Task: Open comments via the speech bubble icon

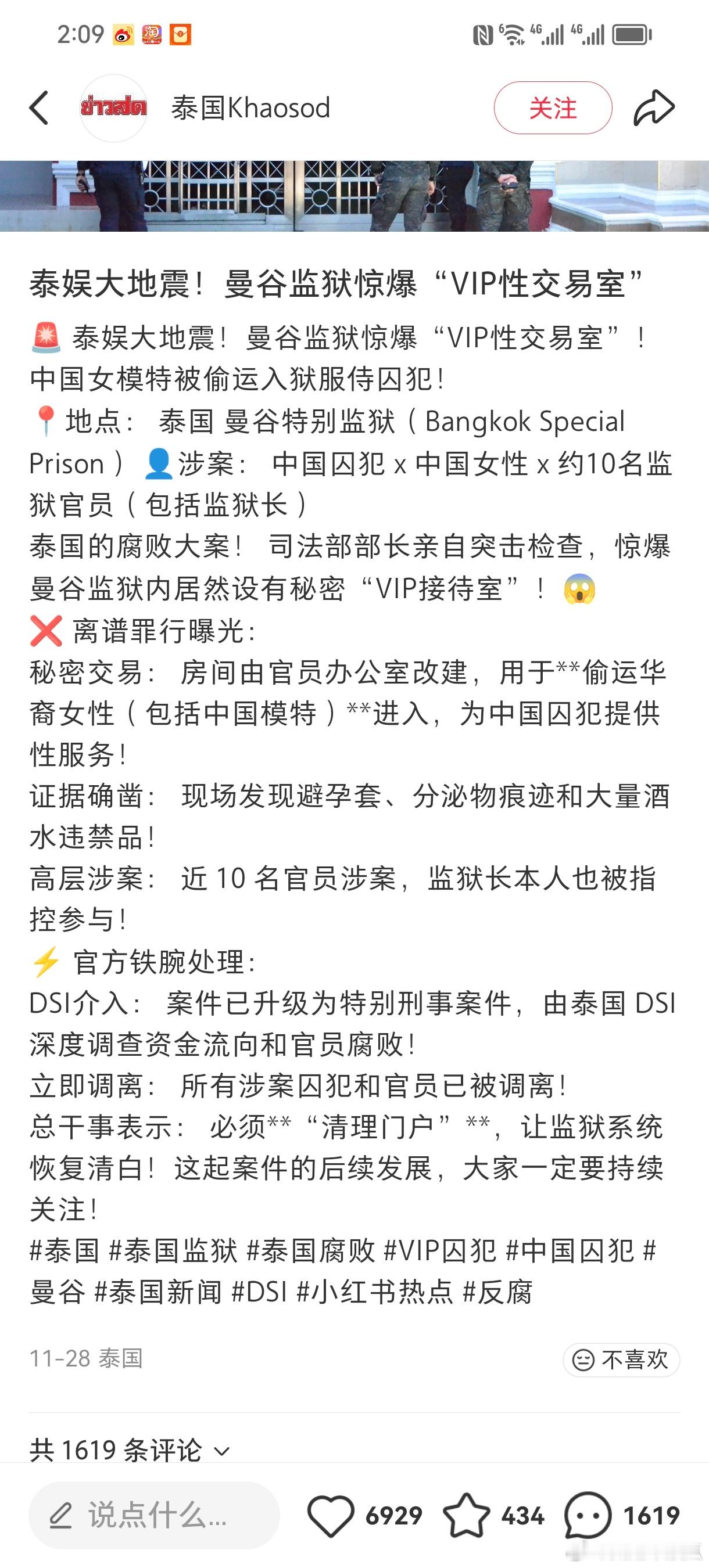Action: point(588,1516)
